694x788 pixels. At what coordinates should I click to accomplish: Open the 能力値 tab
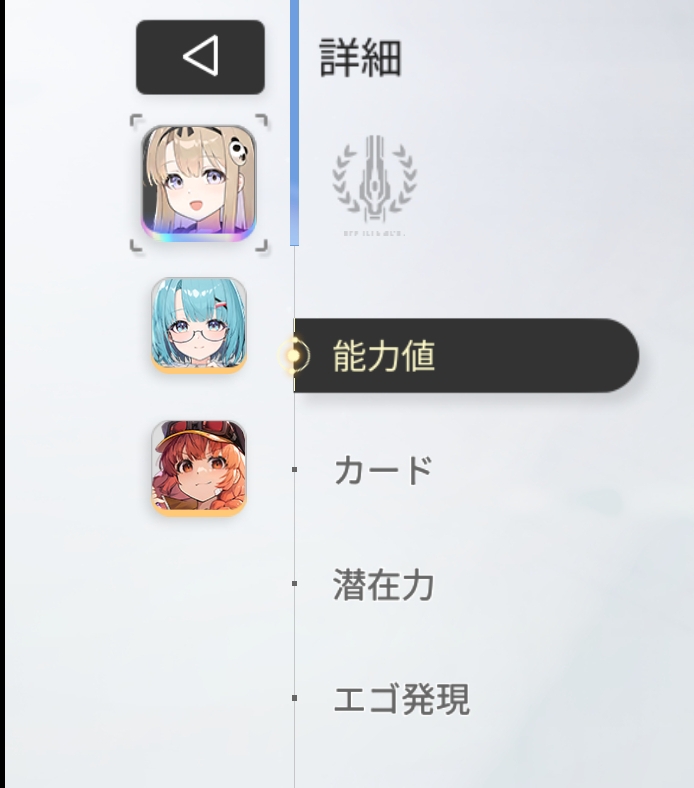[466, 355]
